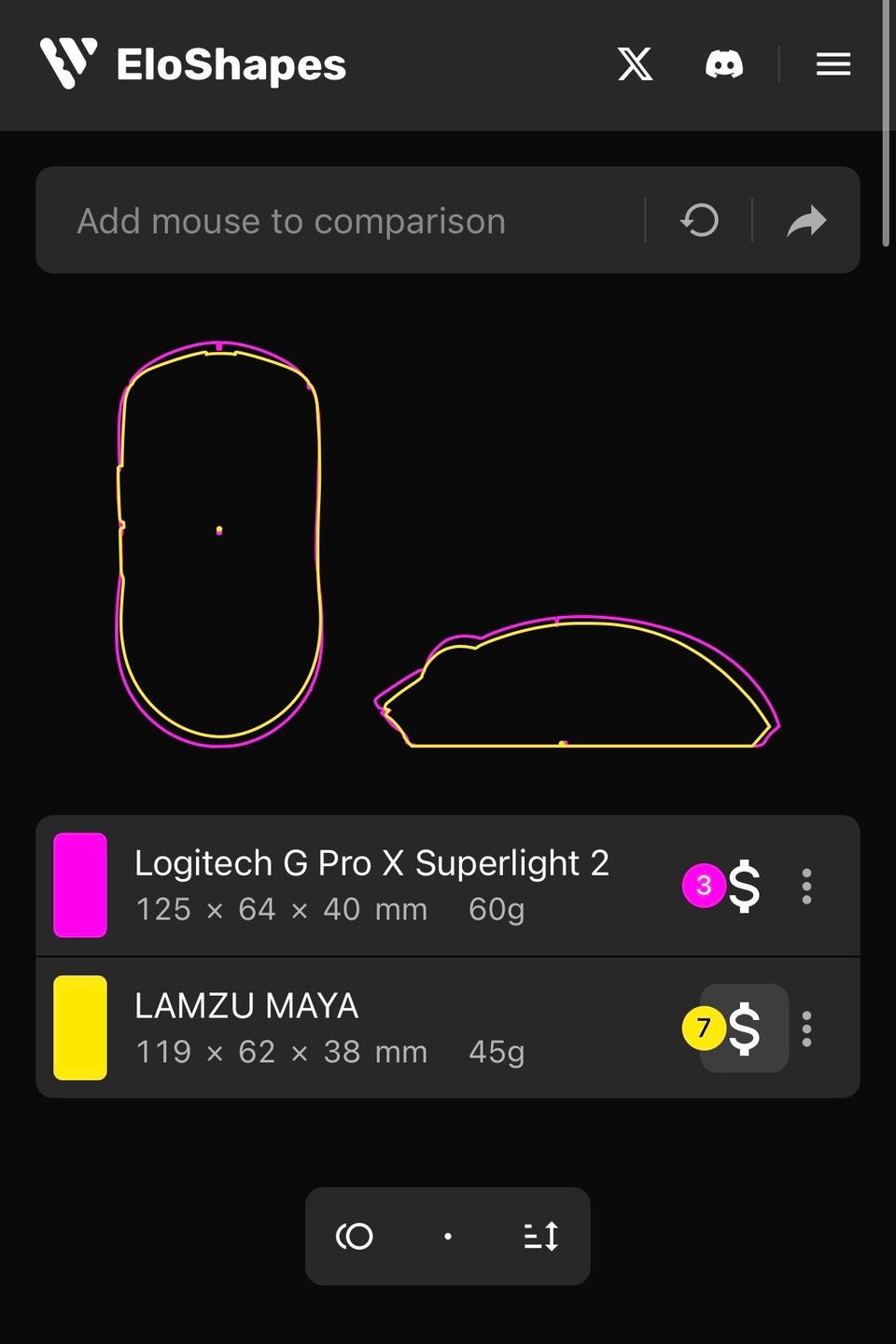This screenshot has width=896, height=1344.
Task: Share the current comparison
Action: click(x=806, y=220)
